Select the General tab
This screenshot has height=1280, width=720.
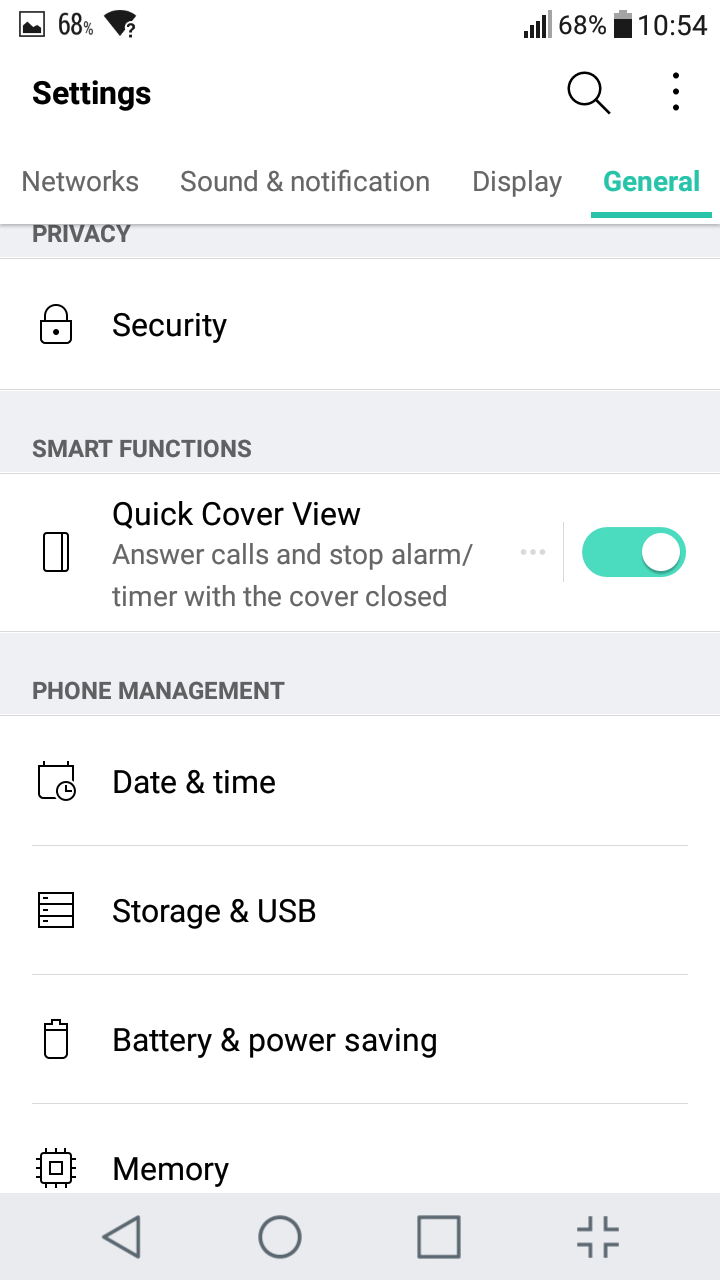click(652, 182)
